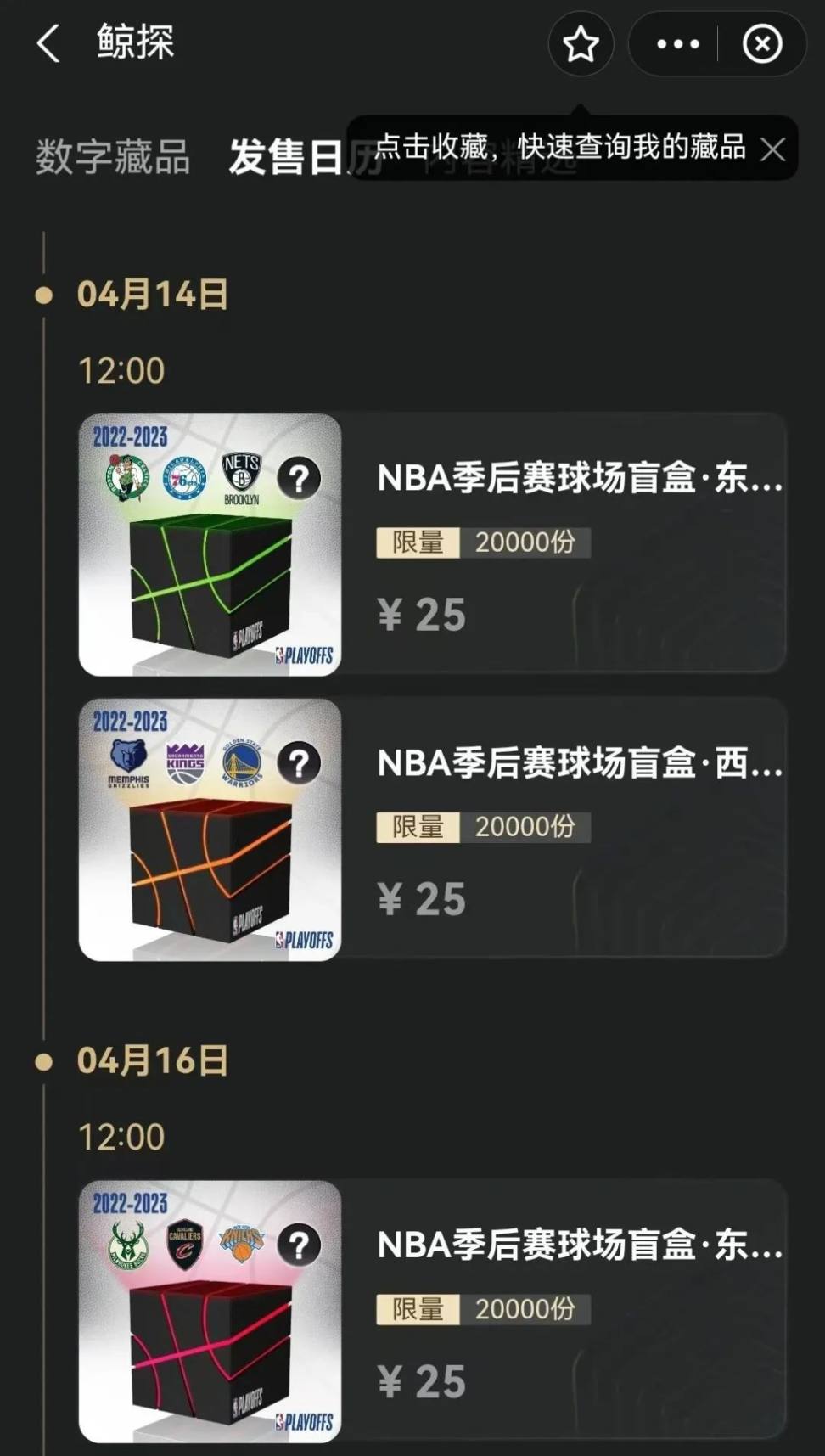825x1456 pixels.
Task: Open the 04月14日 NBA季后赛球场盲盒·东 card
Action: pos(432,544)
